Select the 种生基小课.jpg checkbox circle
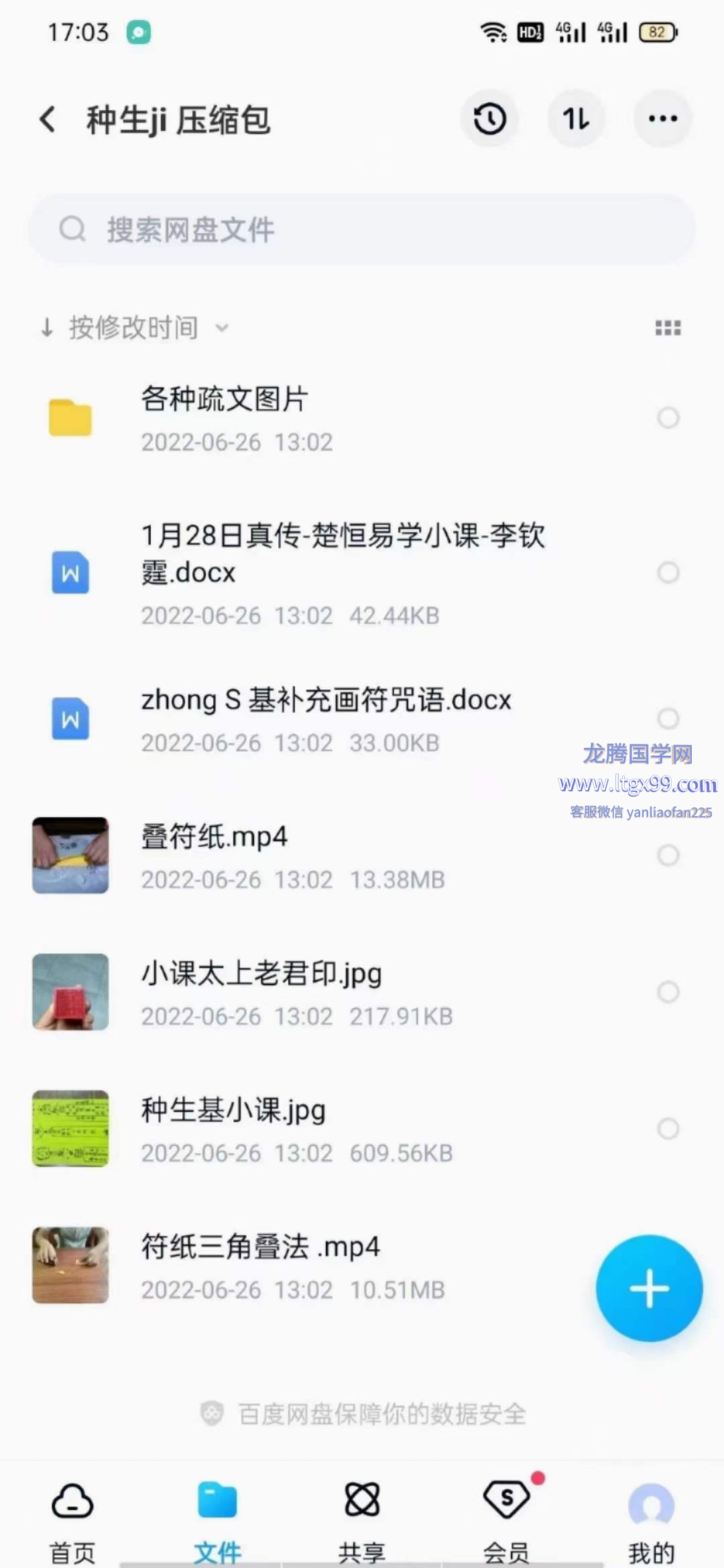This screenshot has width=724, height=1568. click(668, 1128)
